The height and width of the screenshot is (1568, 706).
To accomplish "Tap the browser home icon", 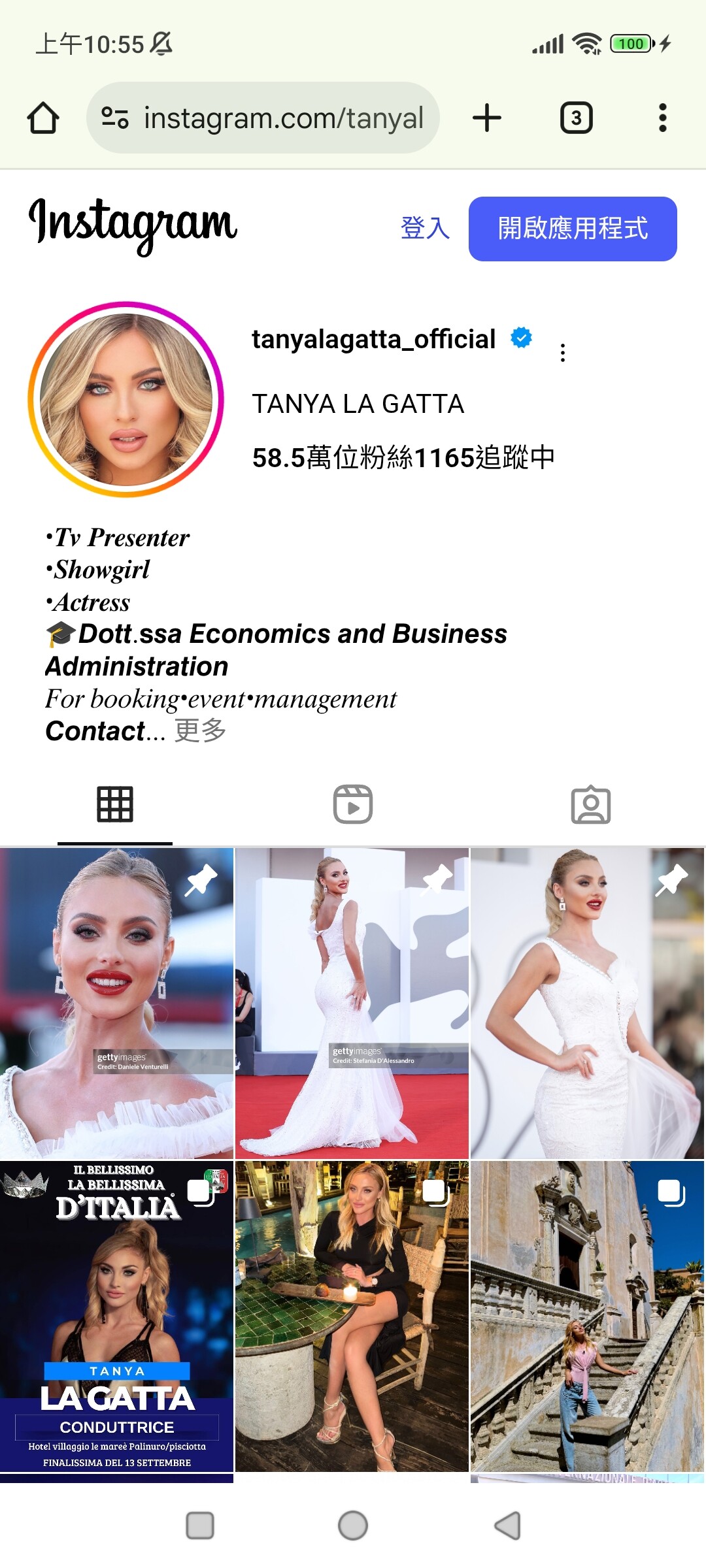I will (43, 118).
